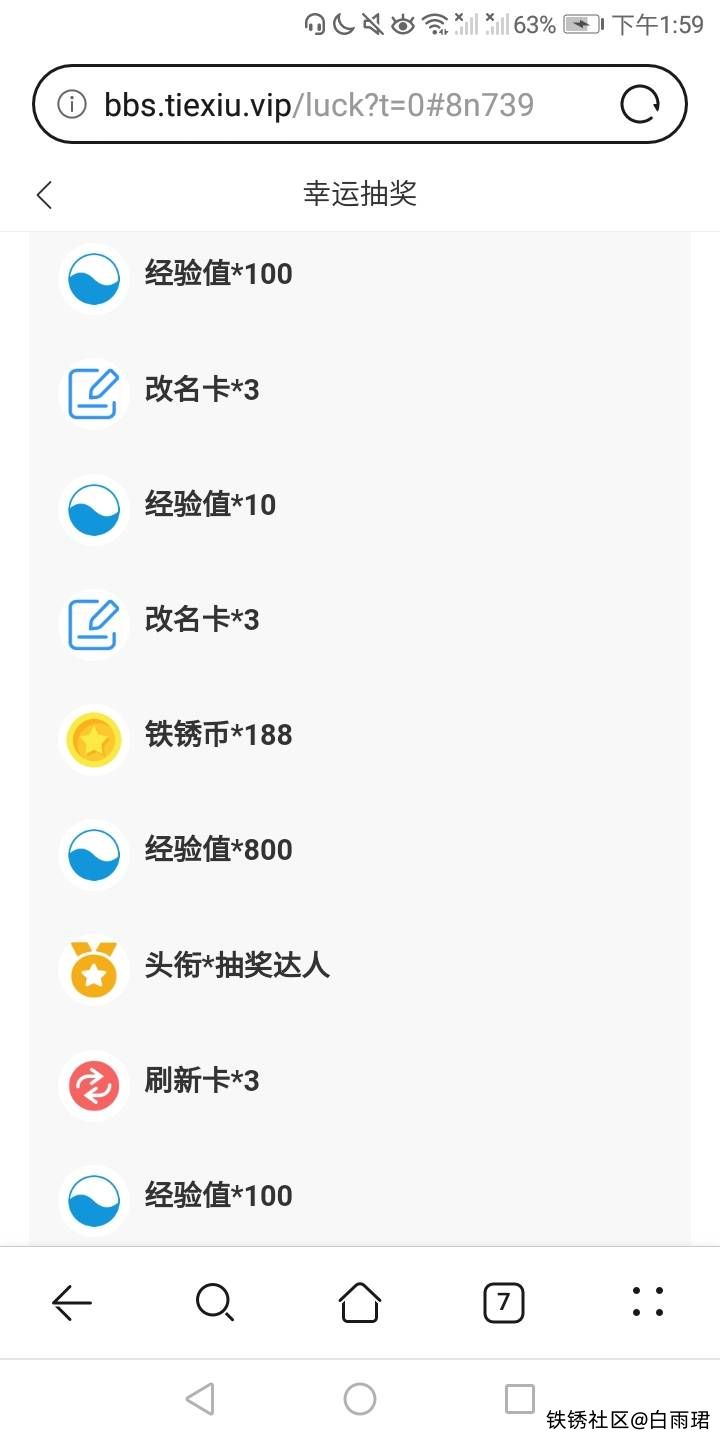Open the tab switcher showing 7 tabs

tap(504, 1302)
